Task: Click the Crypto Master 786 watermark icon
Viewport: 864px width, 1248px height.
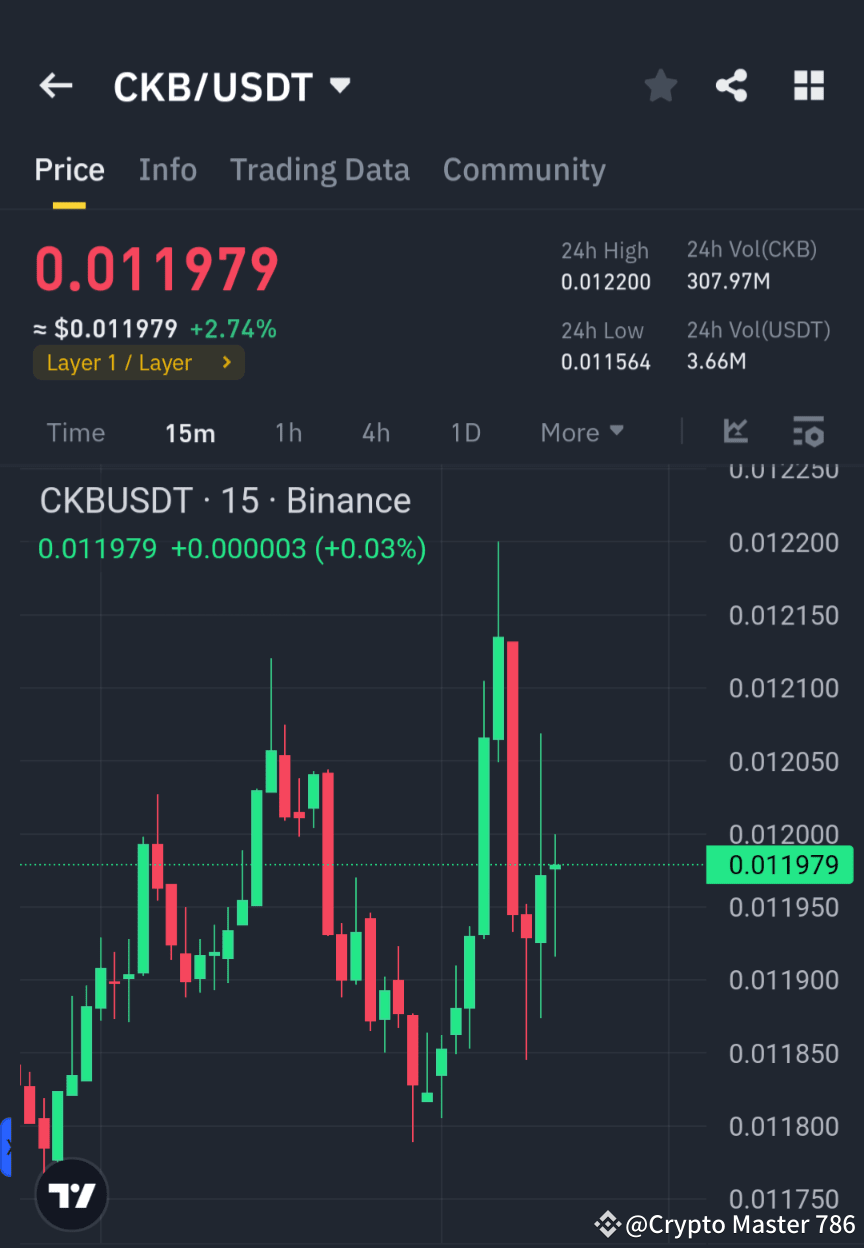Action: pos(607,1223)
